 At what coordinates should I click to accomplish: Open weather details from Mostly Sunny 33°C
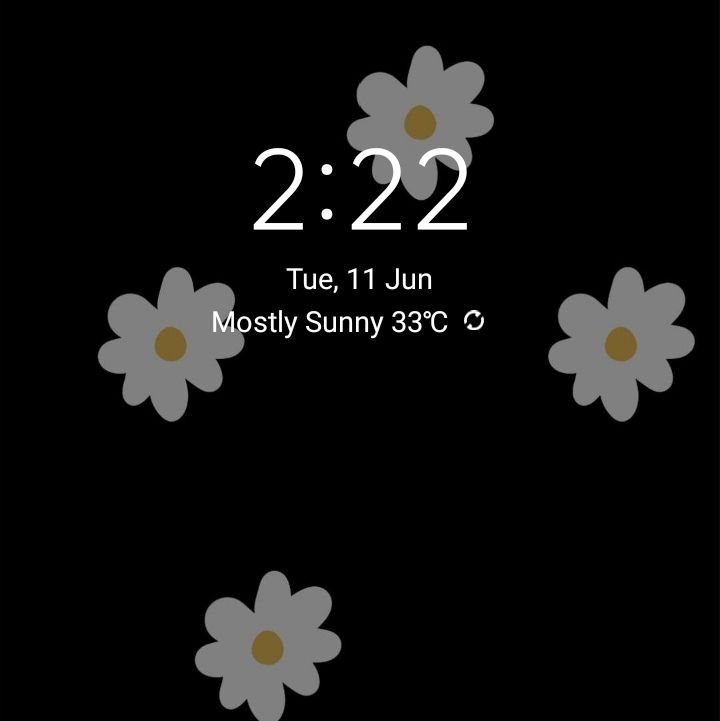point(330,322)
